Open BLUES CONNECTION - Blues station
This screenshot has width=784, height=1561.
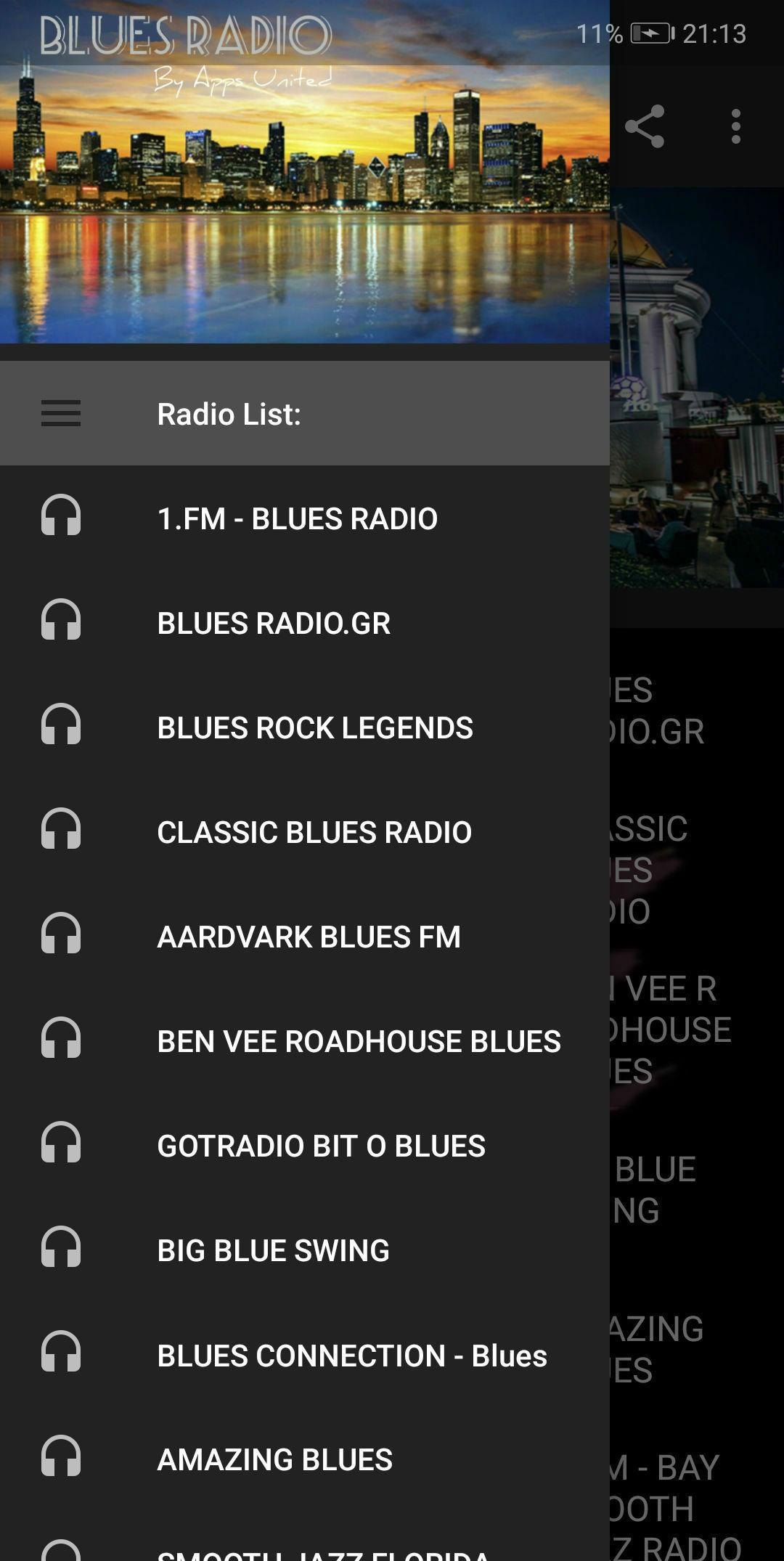352,1355
